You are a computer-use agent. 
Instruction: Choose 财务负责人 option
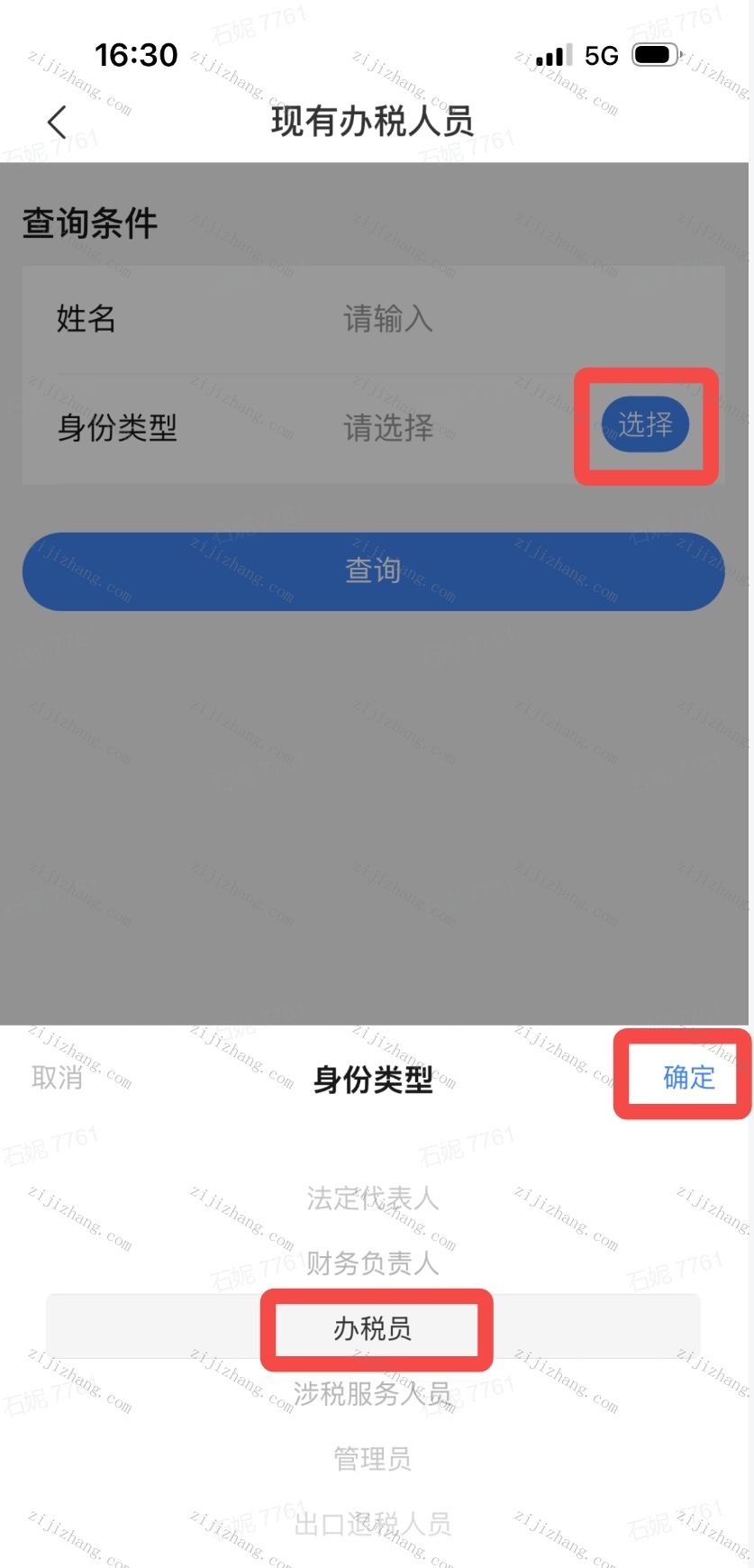[373, 1263]
